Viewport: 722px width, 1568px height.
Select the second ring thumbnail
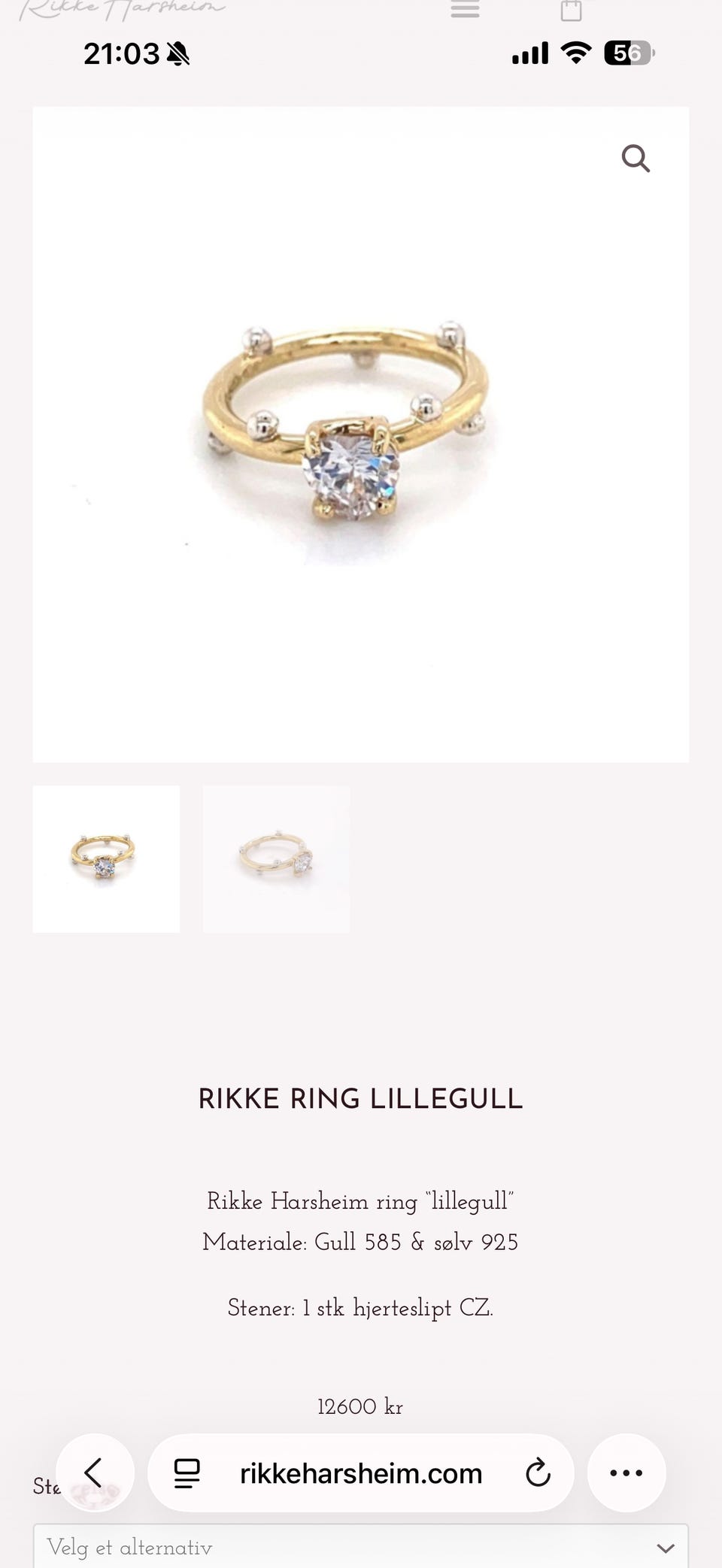276,859
